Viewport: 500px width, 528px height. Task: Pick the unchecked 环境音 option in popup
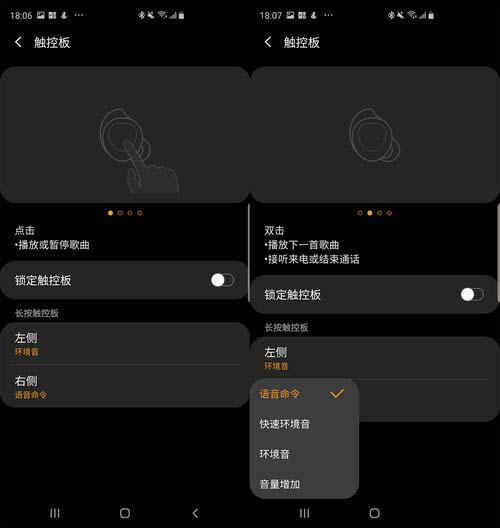click(x=304, y=454)
